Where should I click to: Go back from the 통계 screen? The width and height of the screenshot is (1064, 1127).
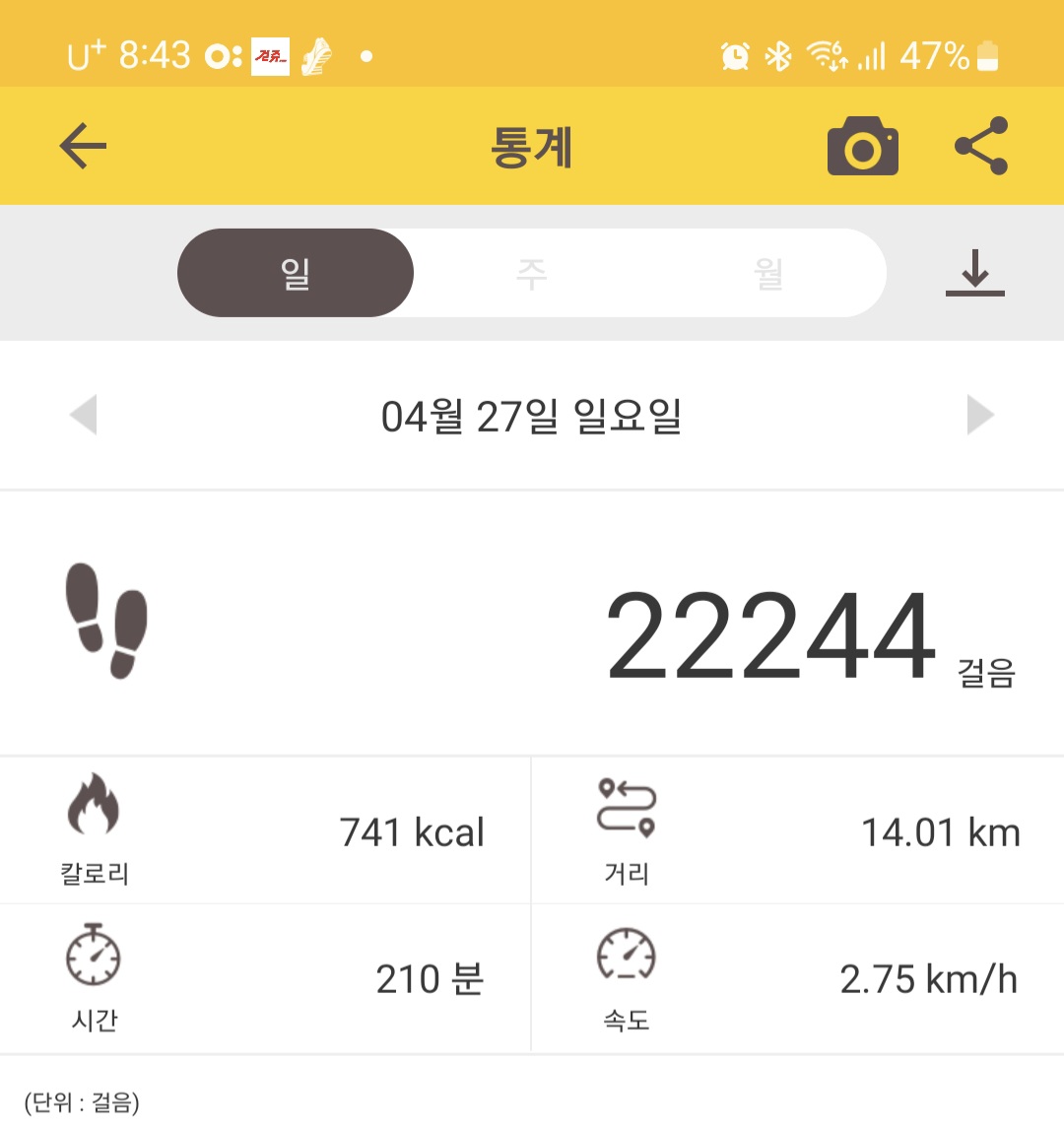click(x=83, y=147)
